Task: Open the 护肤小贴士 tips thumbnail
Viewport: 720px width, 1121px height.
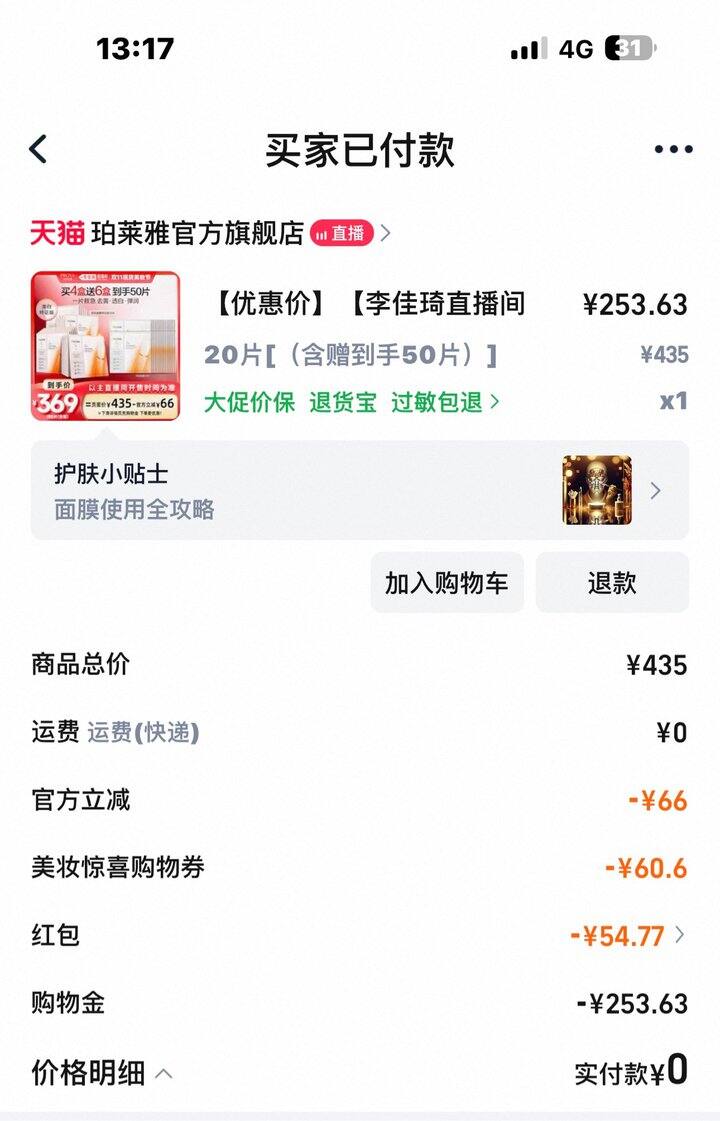Action: (596, 491)
